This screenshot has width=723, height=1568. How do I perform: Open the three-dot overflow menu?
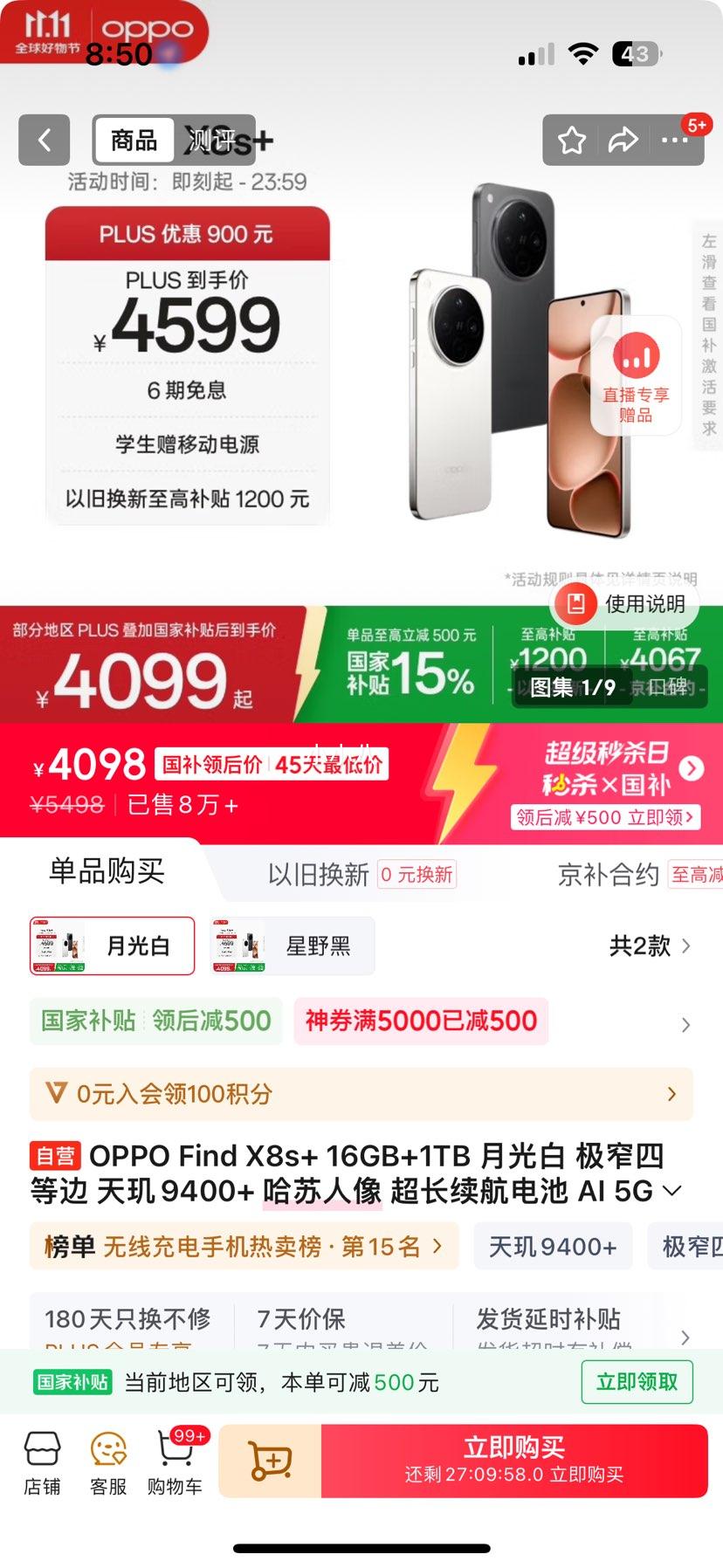(x=674, y=140)
